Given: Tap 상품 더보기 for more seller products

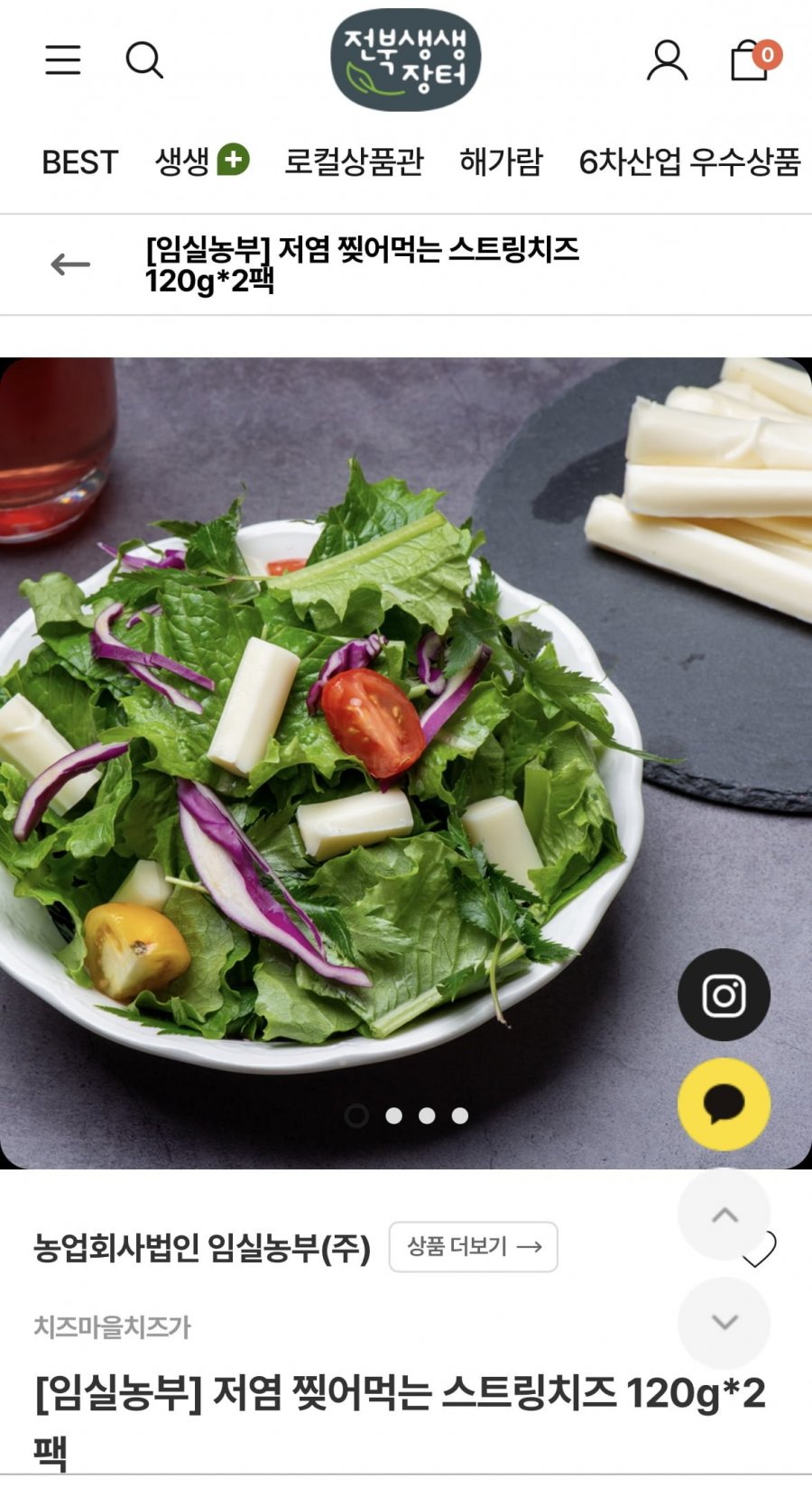Looking at the screenshot, I should click(x=474, y=1247).
